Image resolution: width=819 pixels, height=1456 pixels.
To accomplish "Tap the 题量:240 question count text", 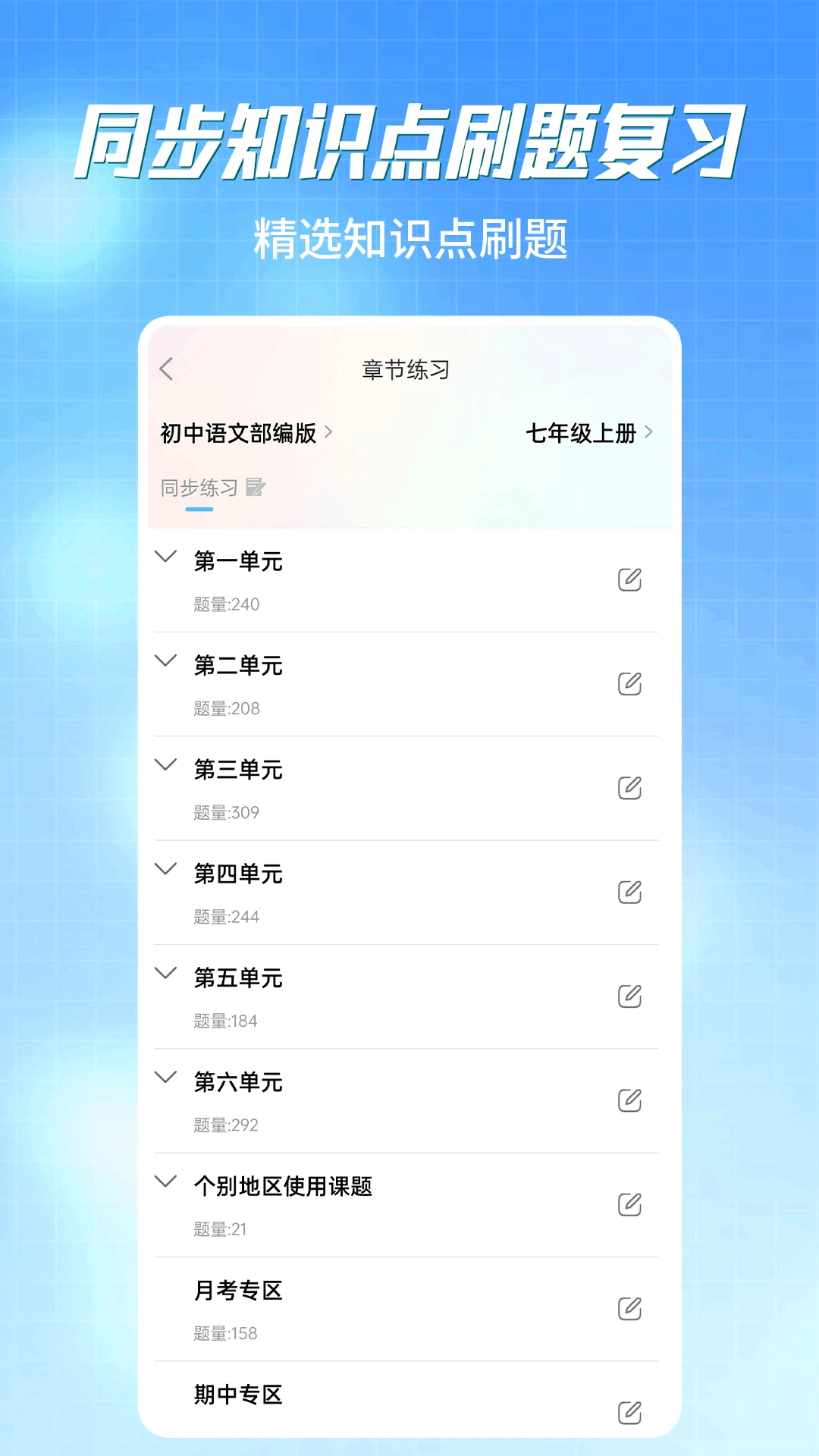I will click(225, 604).
